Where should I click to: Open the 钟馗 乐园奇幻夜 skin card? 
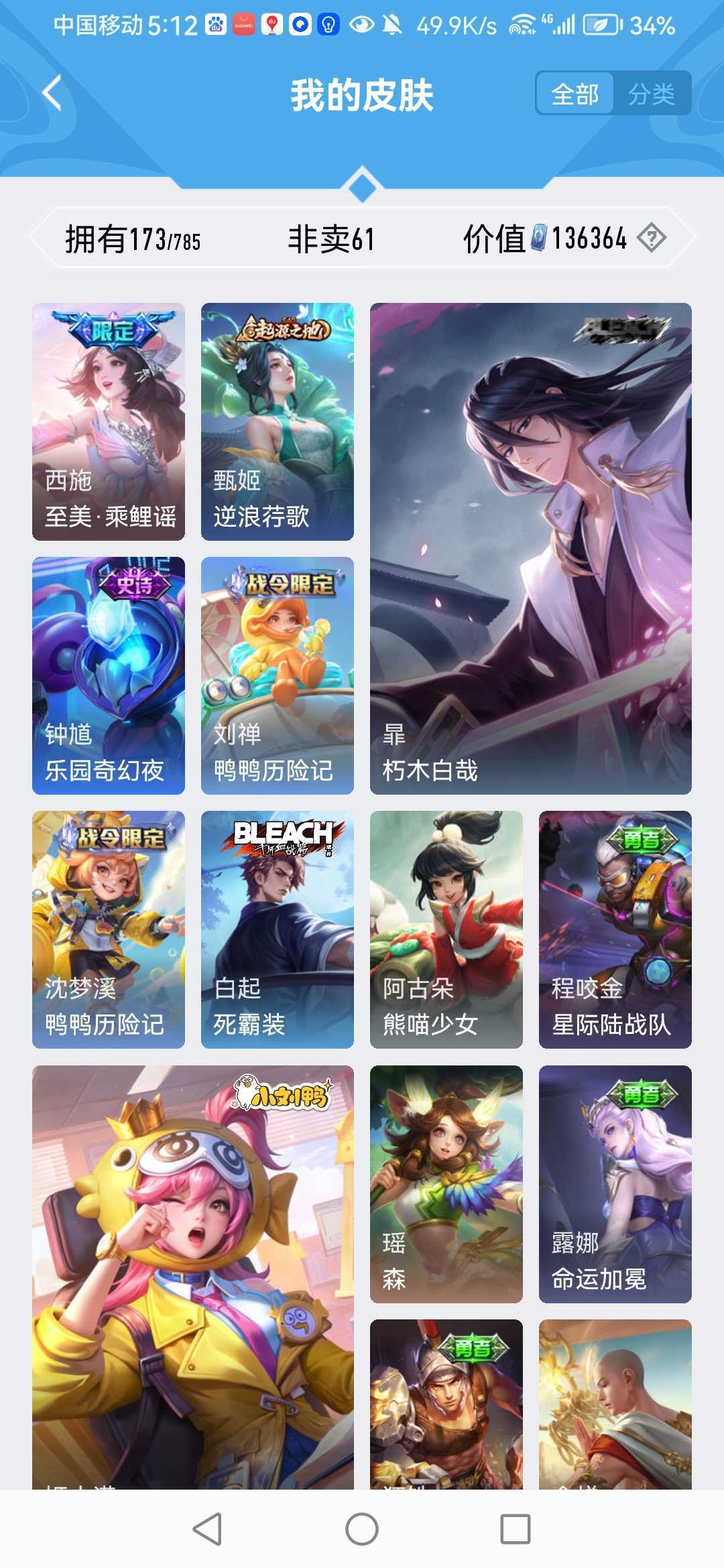click(109, 675)
